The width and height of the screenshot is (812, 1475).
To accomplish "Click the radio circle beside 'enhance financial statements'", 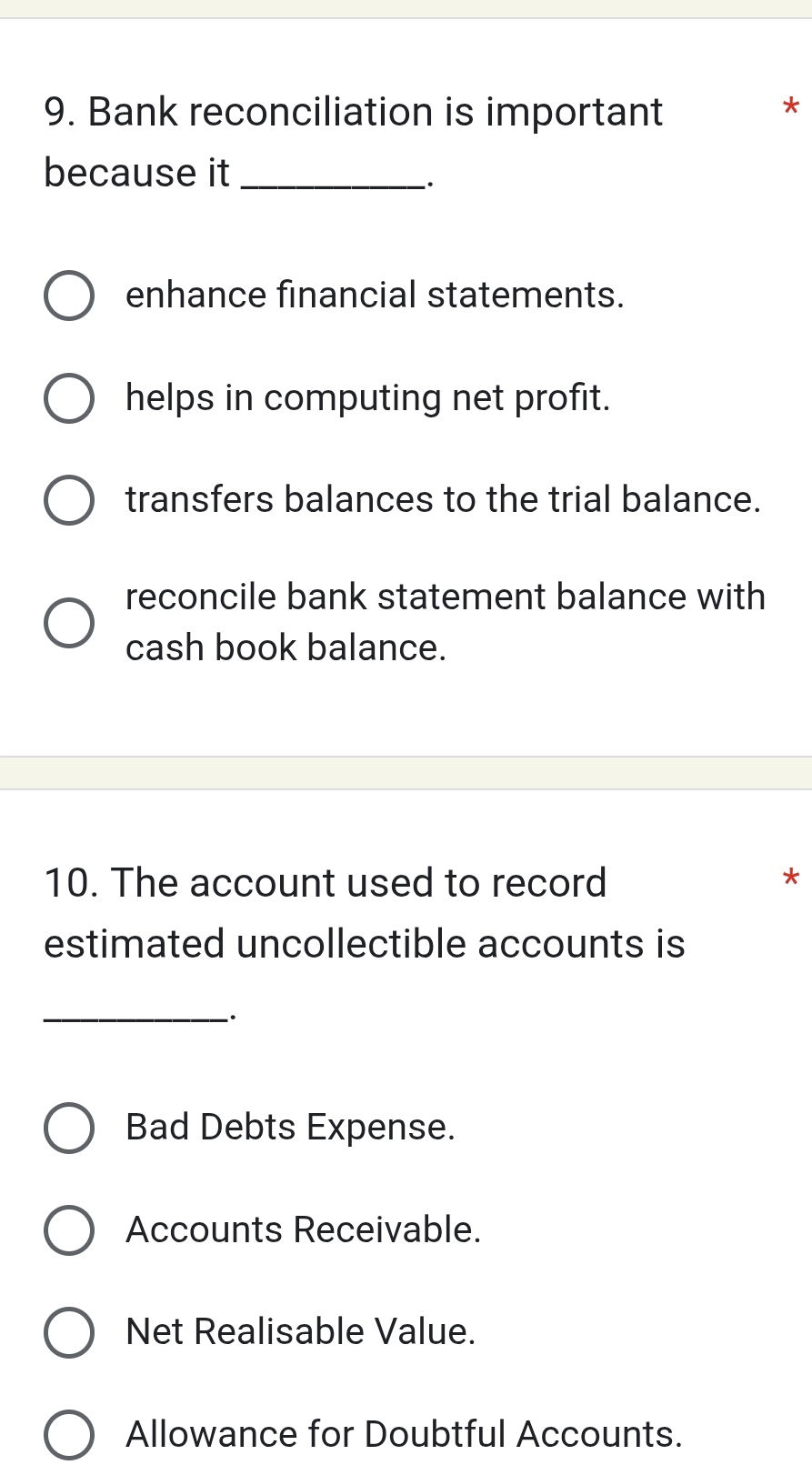I will (x=70, y=296).
